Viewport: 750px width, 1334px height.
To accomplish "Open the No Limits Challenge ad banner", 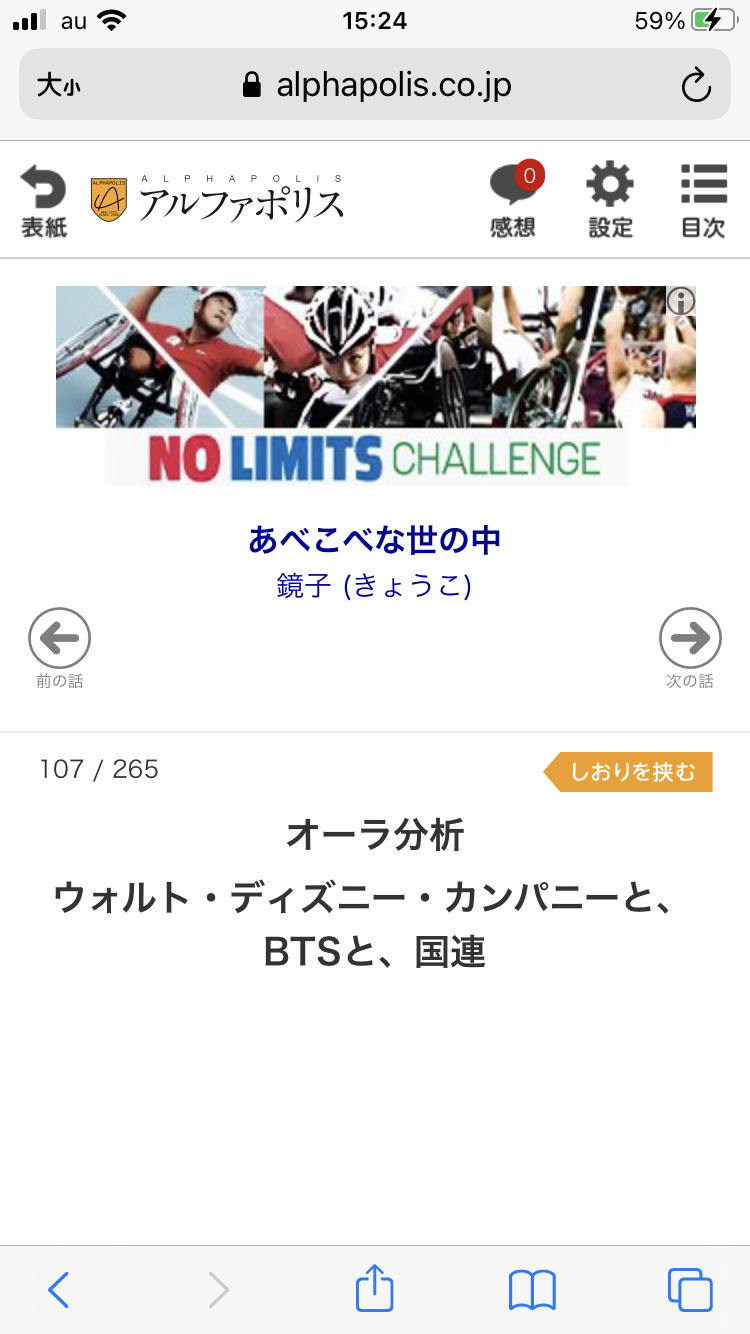I will pos(375,386).
